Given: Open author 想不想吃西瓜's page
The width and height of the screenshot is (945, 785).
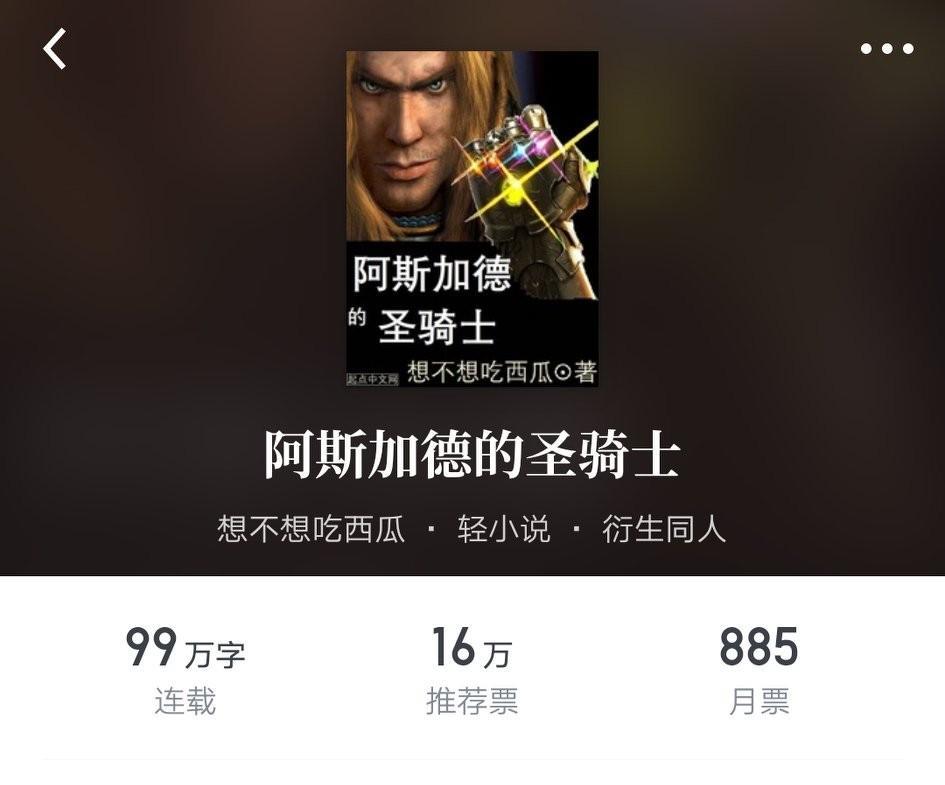Looking at the screenshot, I should click(x=311, y=528).
